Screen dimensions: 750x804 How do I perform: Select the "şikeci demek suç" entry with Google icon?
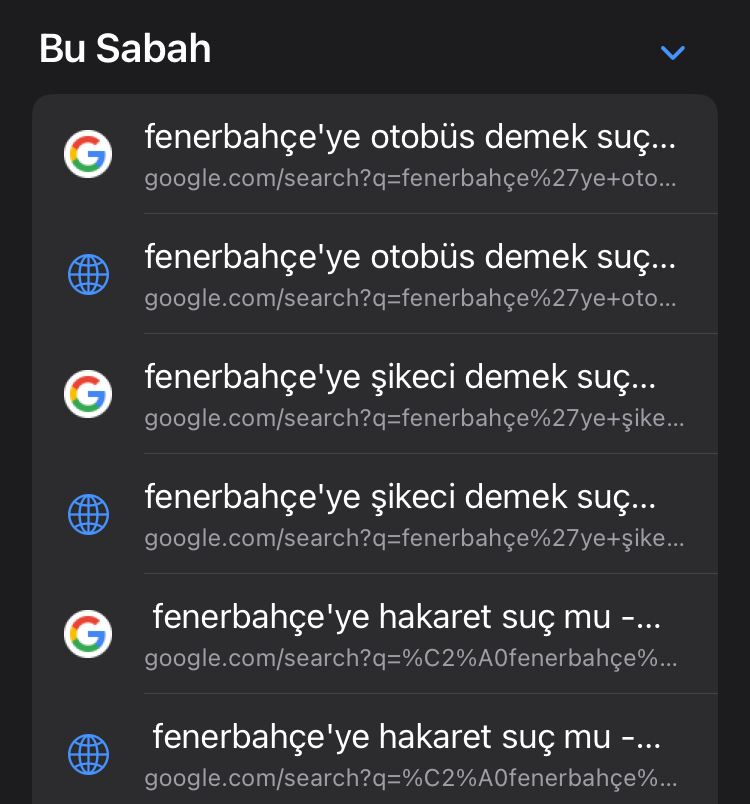[x=410, y=393]
